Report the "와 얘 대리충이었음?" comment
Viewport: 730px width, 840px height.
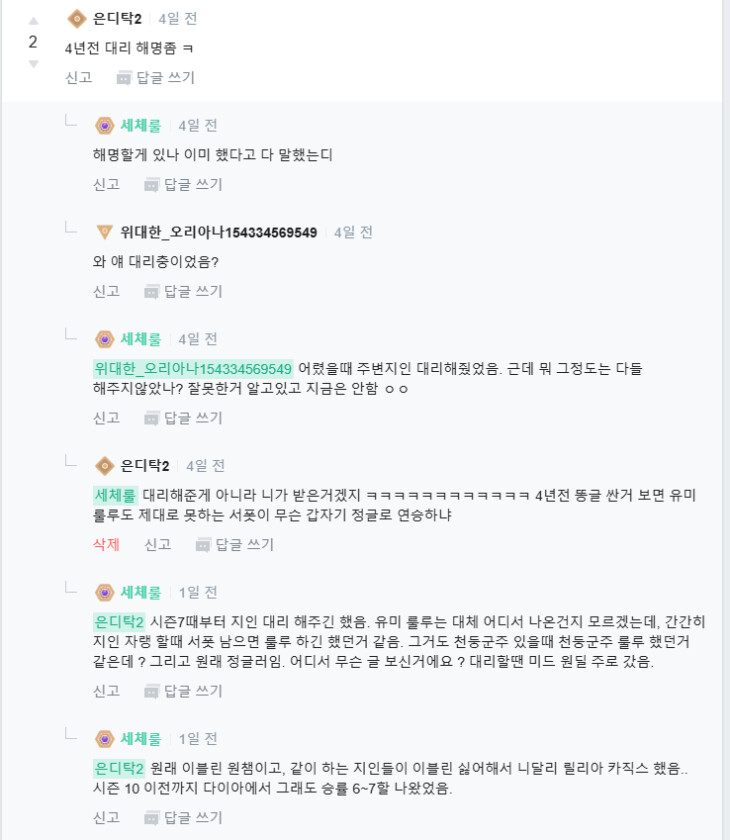[x=106, y=291]
